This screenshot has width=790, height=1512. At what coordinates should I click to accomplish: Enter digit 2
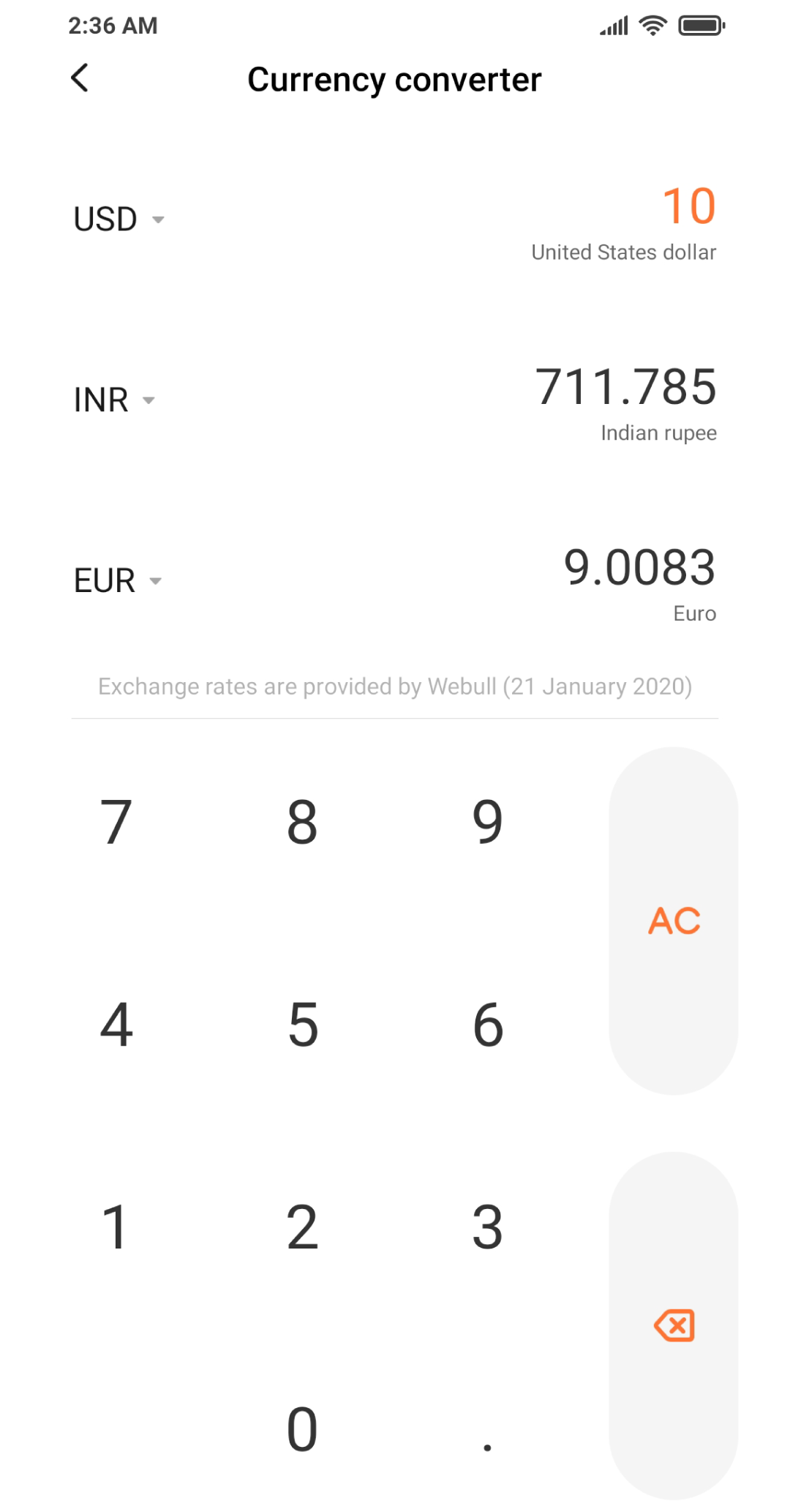click(302, 1227)
